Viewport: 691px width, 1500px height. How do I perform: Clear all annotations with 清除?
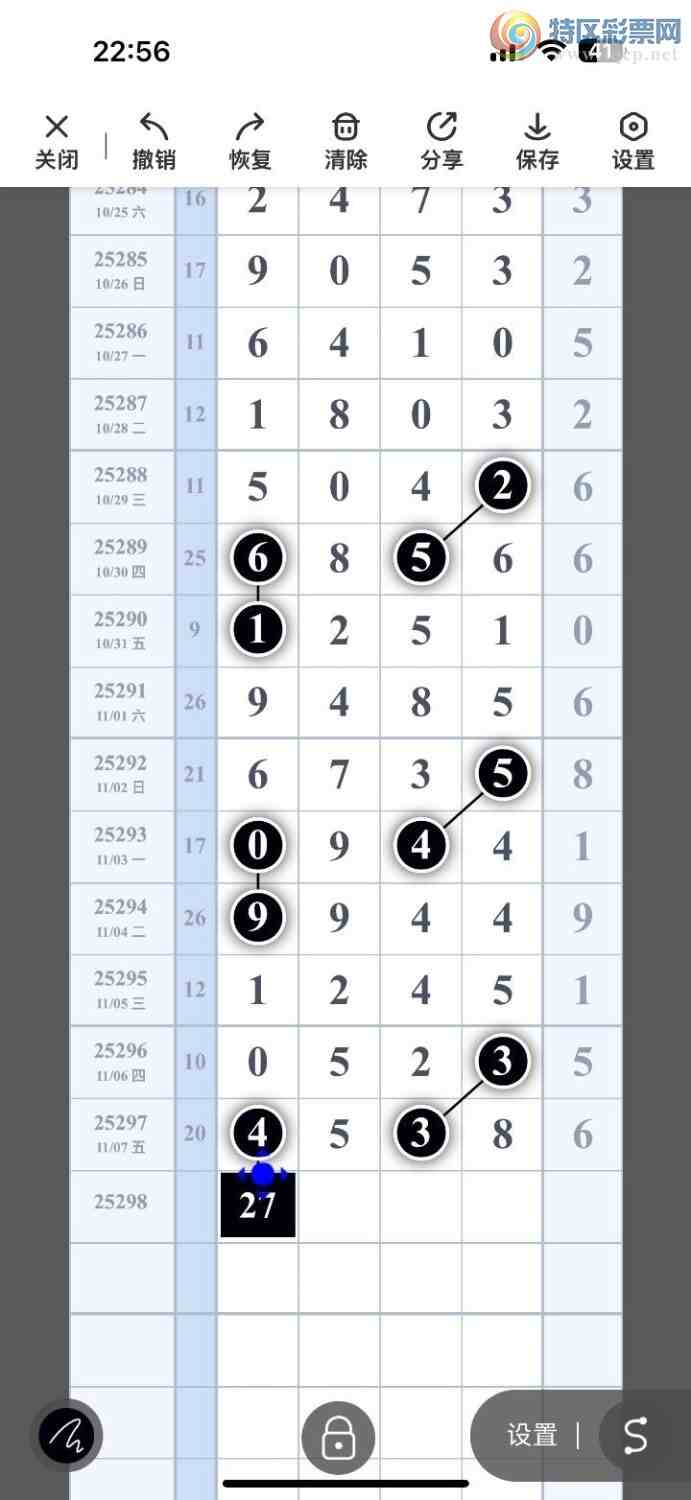pyautogui.click(x=346, y=141)
